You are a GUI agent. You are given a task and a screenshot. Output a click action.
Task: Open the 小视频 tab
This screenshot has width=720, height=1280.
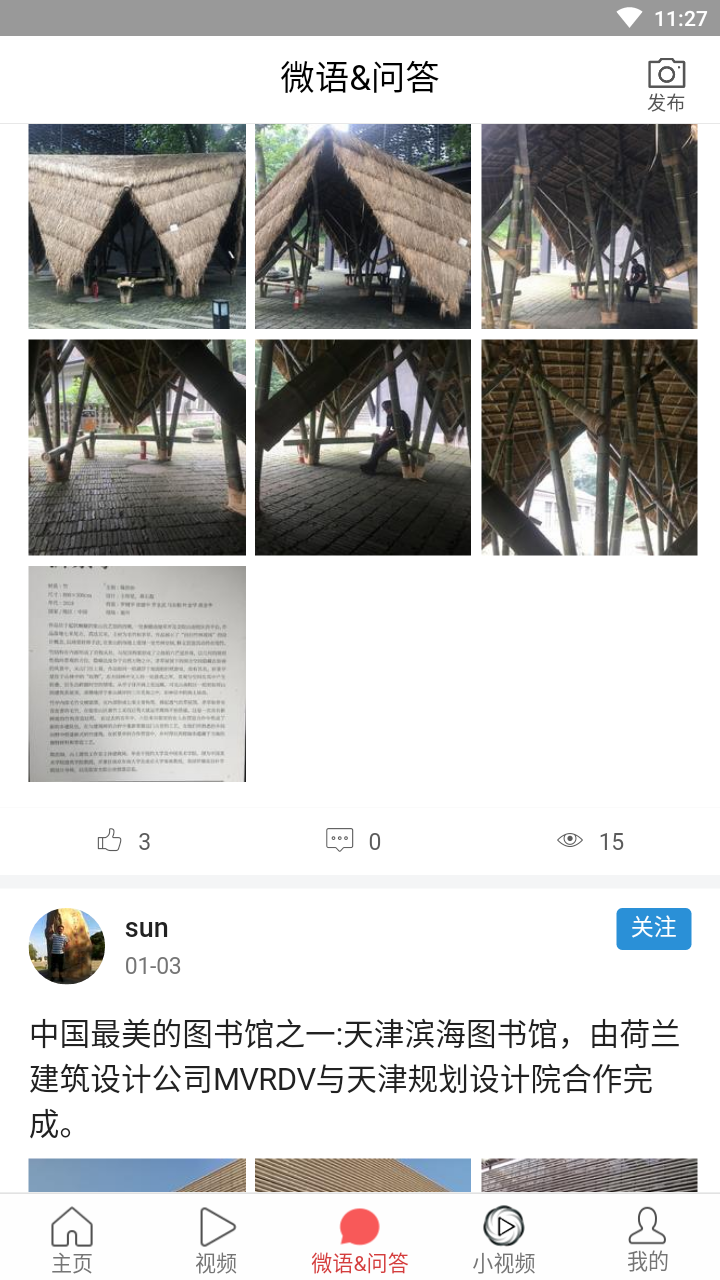504,1239
